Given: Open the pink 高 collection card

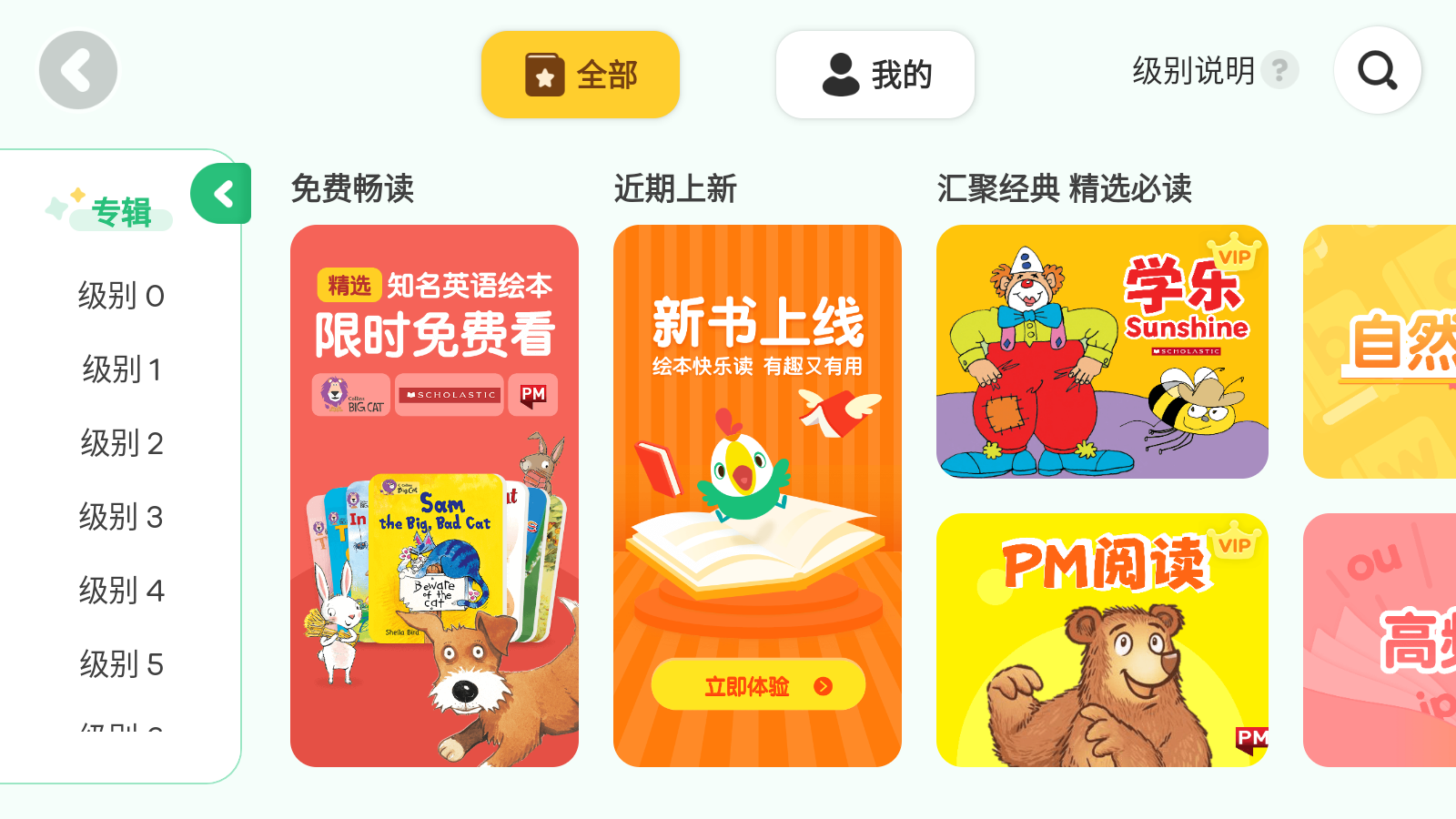Looking at the screenshot, I should tap(1380, 640).
